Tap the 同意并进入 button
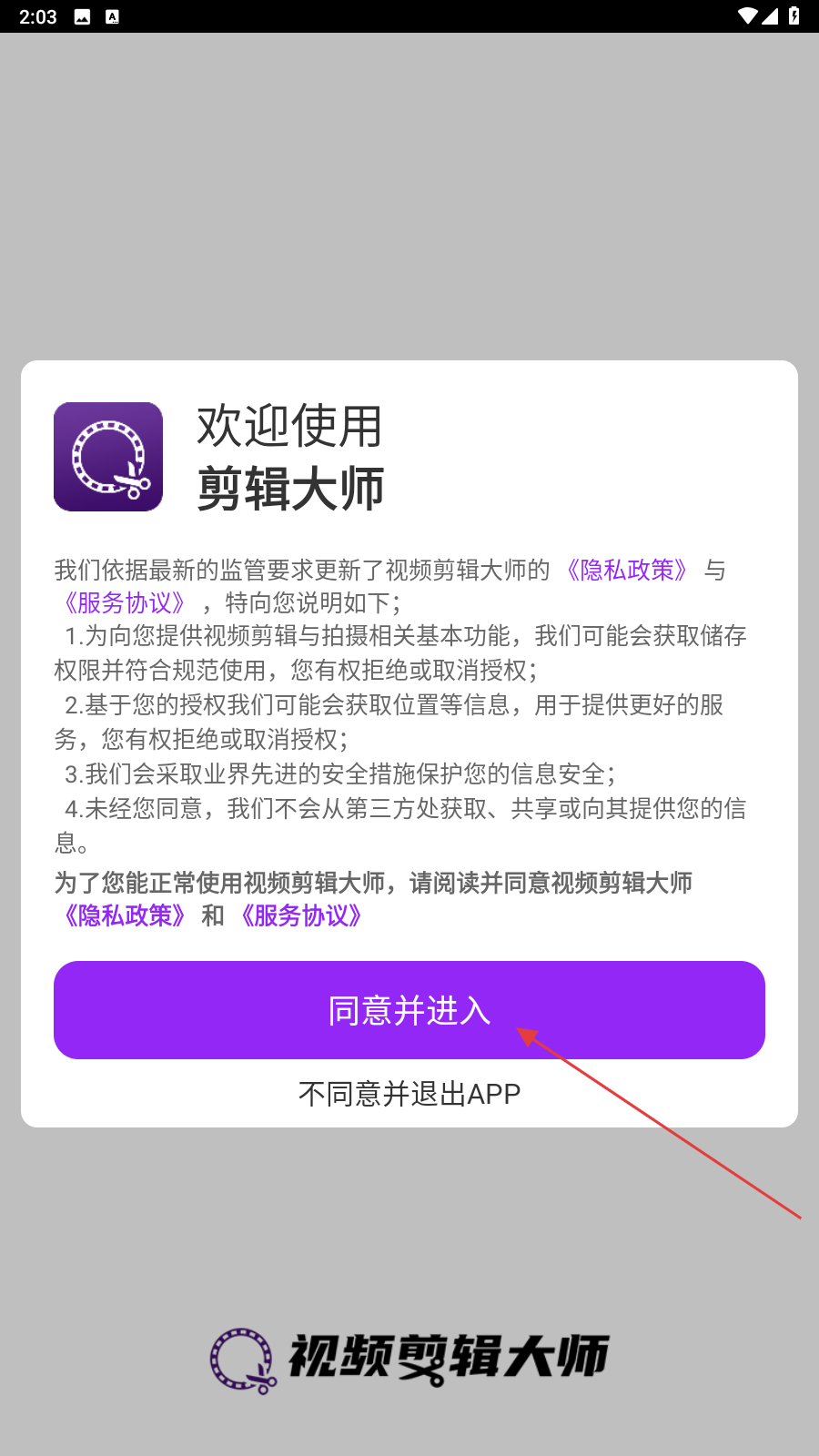The width and height of the screenshot is (819, 1456). 409,1010
